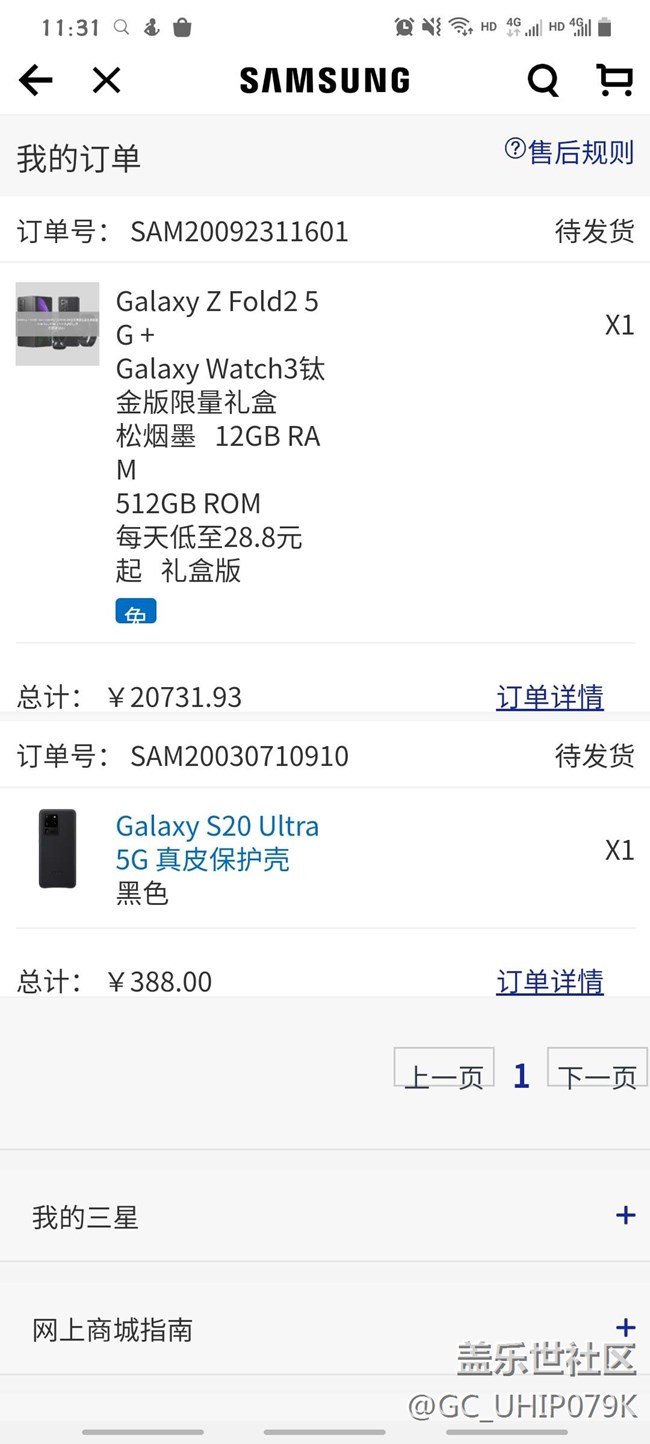Open the 售后规则 help link

(570, 152)
